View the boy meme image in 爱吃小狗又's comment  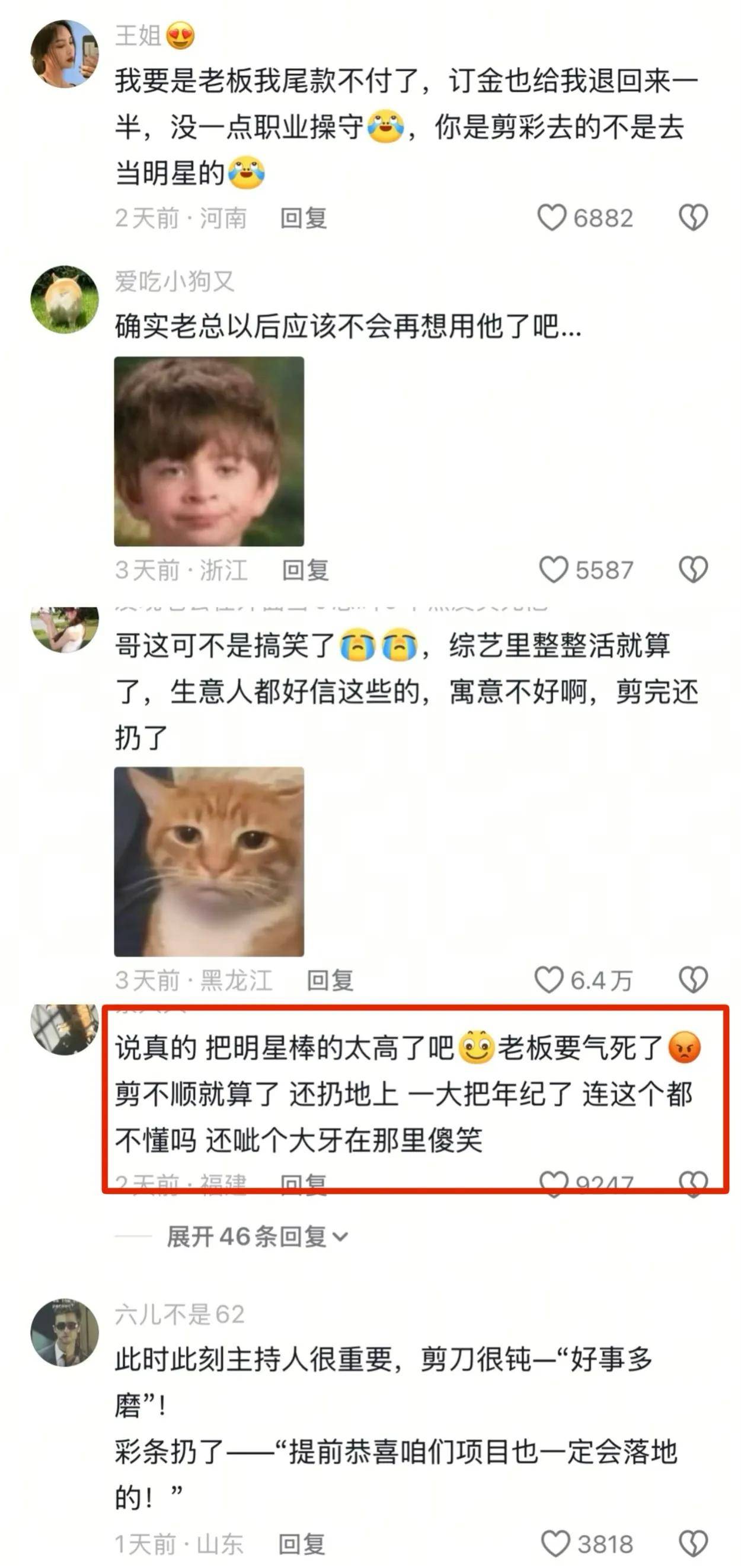209,451
